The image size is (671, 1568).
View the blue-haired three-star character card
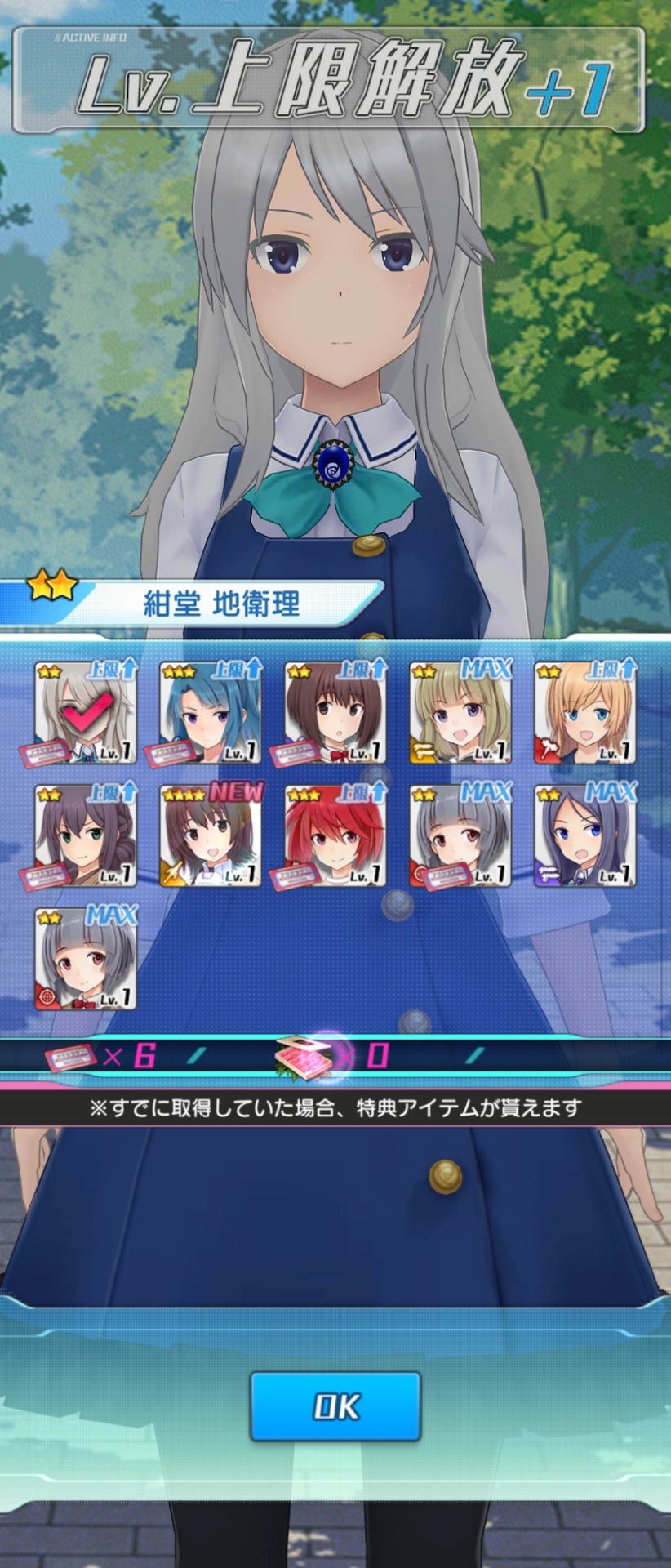[x=211, y=711]
